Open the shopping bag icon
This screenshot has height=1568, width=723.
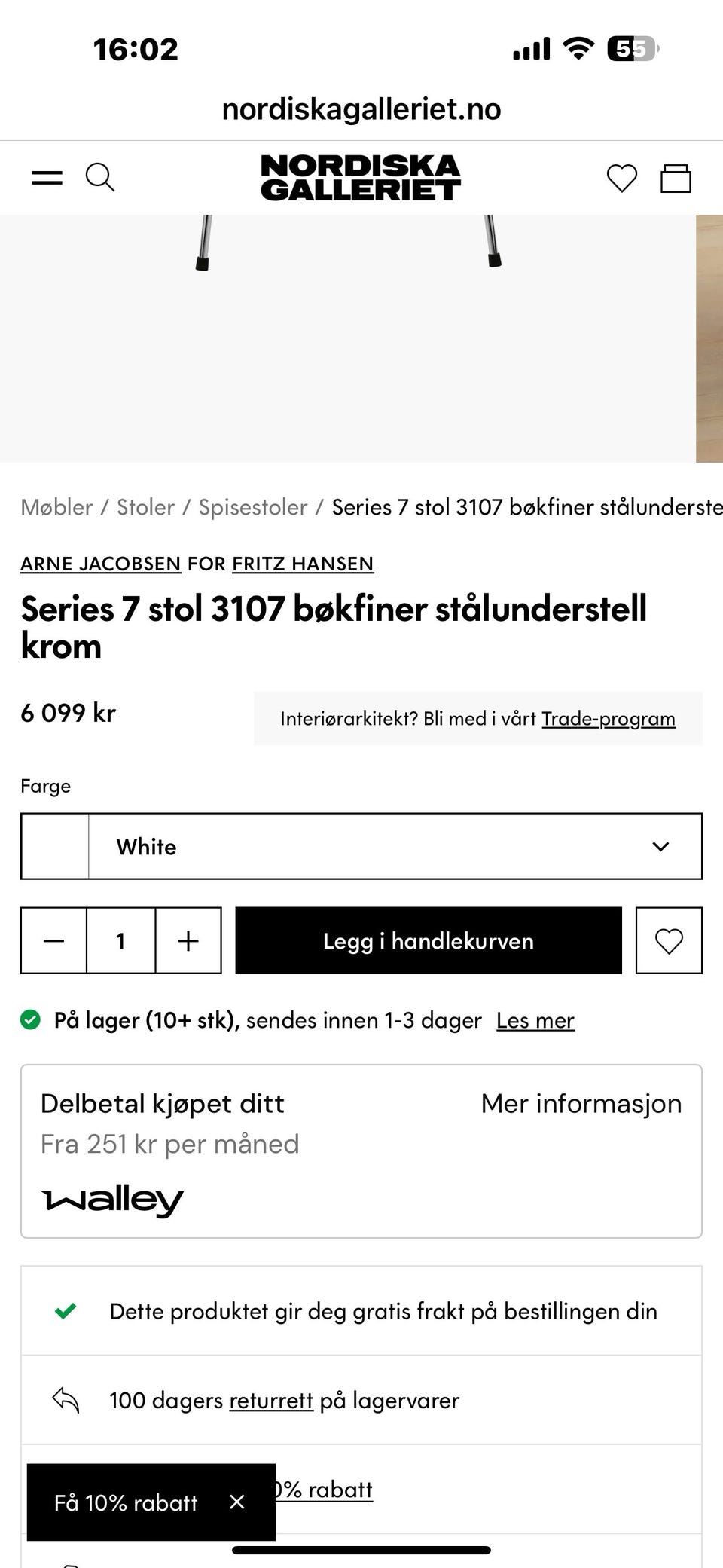pyautogui.click(x=676, y=177)
